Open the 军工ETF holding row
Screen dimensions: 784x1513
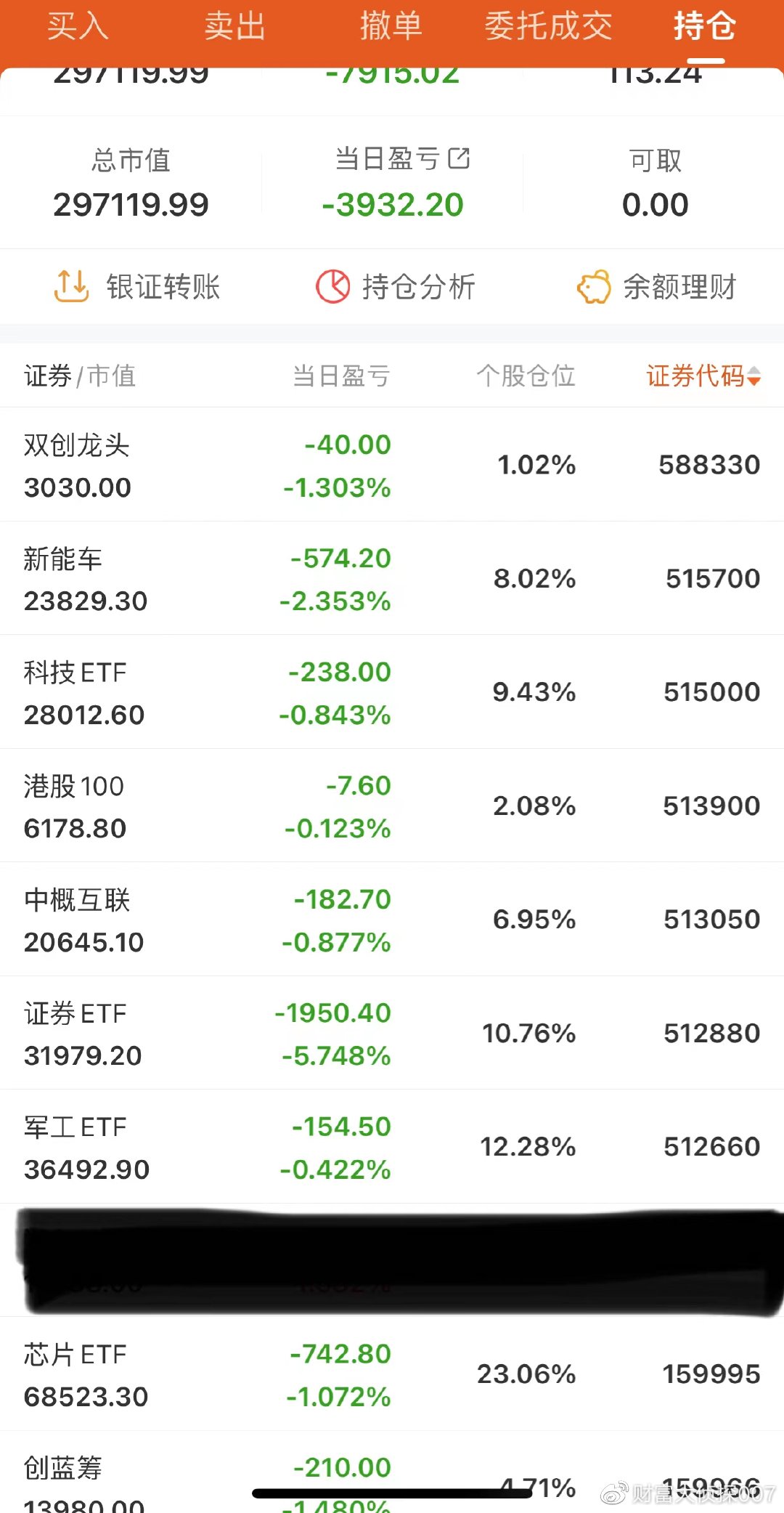392,1147
